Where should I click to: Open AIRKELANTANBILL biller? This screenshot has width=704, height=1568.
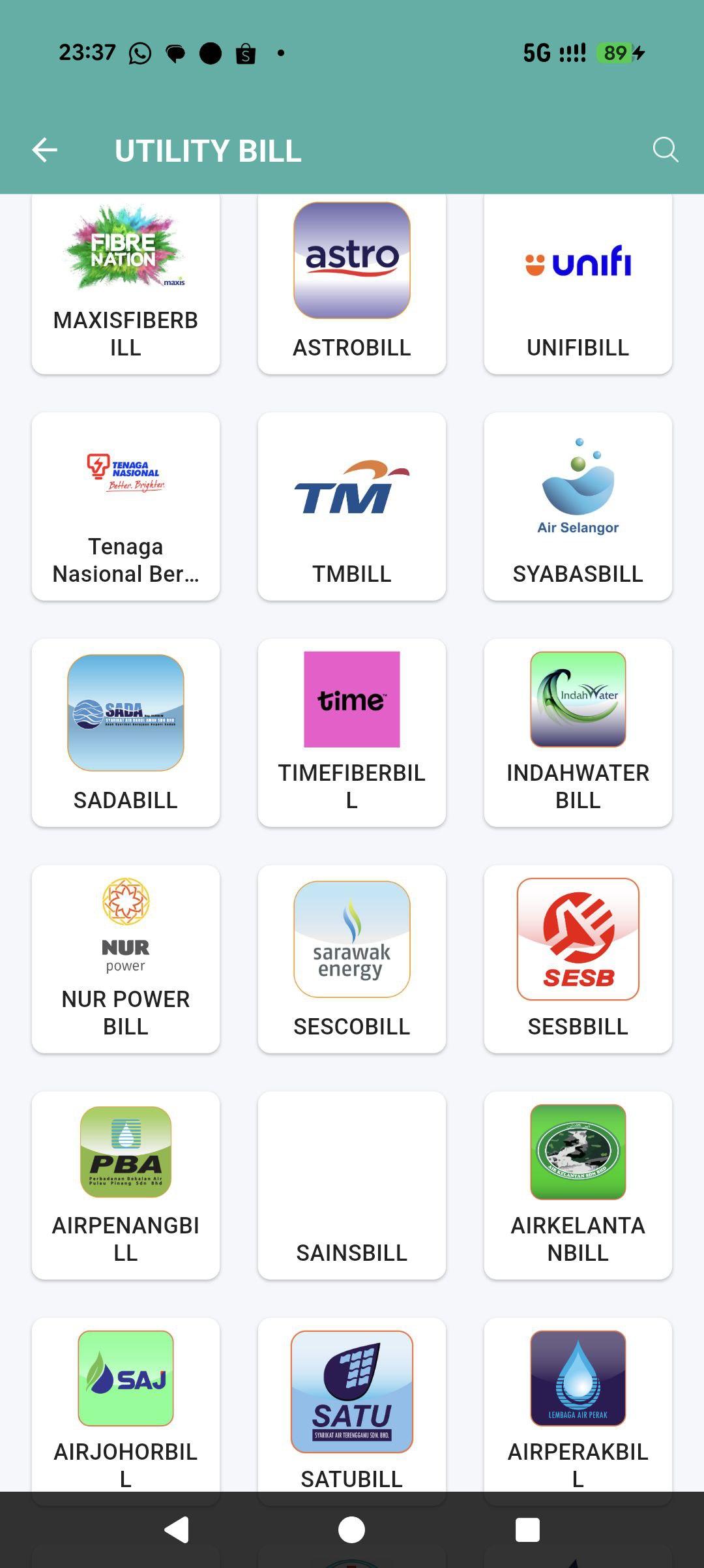point(578,1185)
